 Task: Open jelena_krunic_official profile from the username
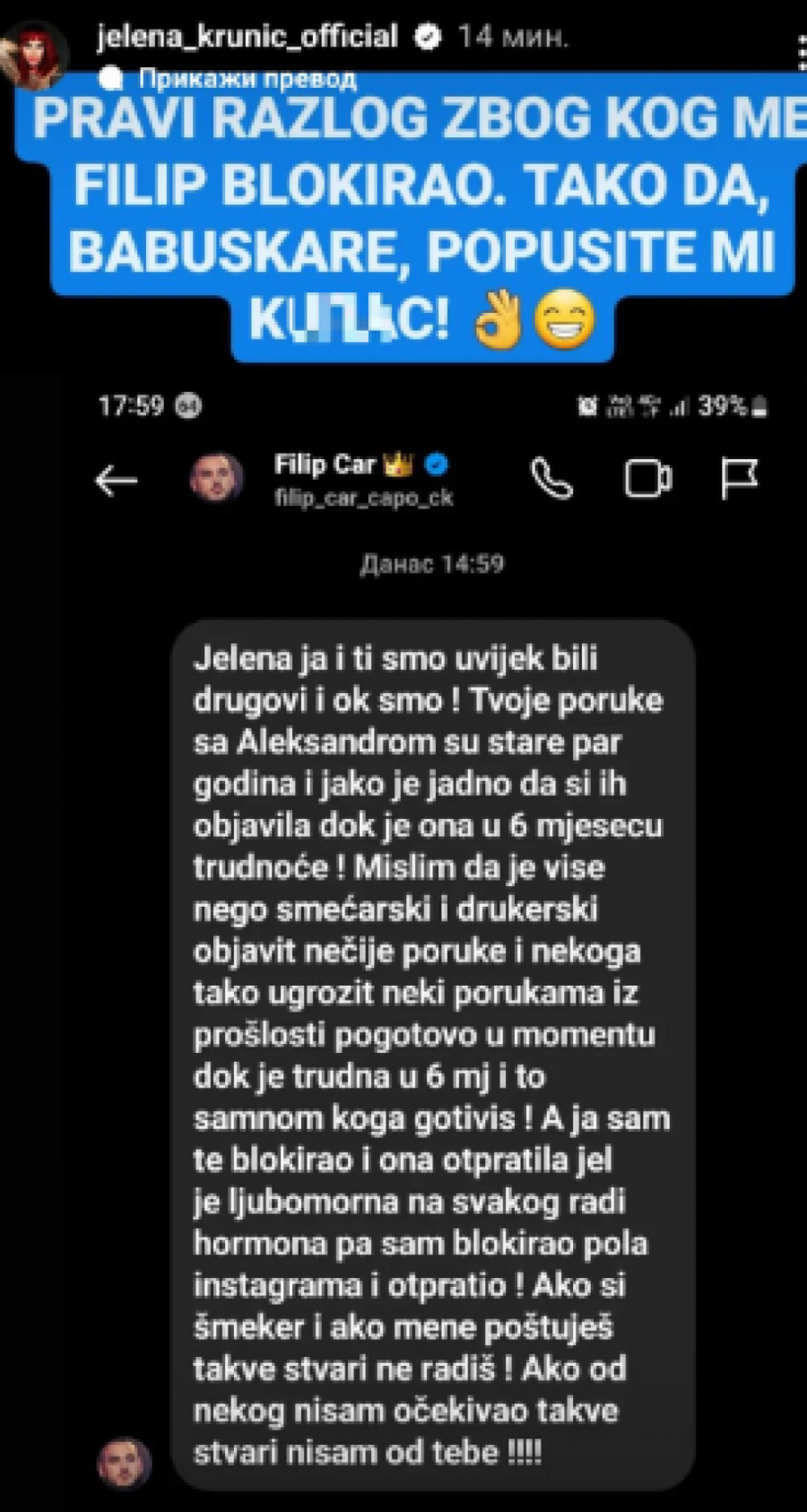click(247, 36)
